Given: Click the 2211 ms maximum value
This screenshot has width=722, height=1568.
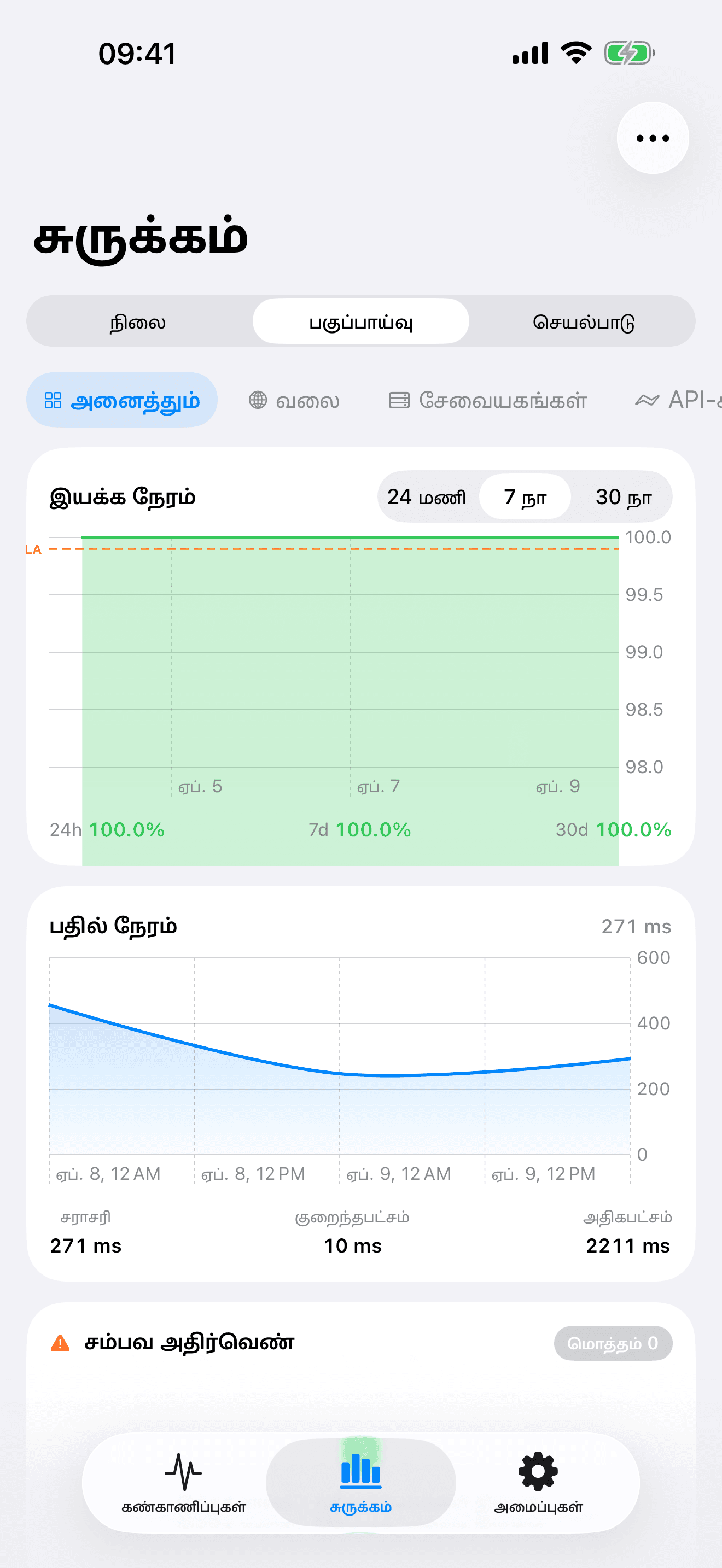Looking at the screenshot, I should coord(628,1246).
